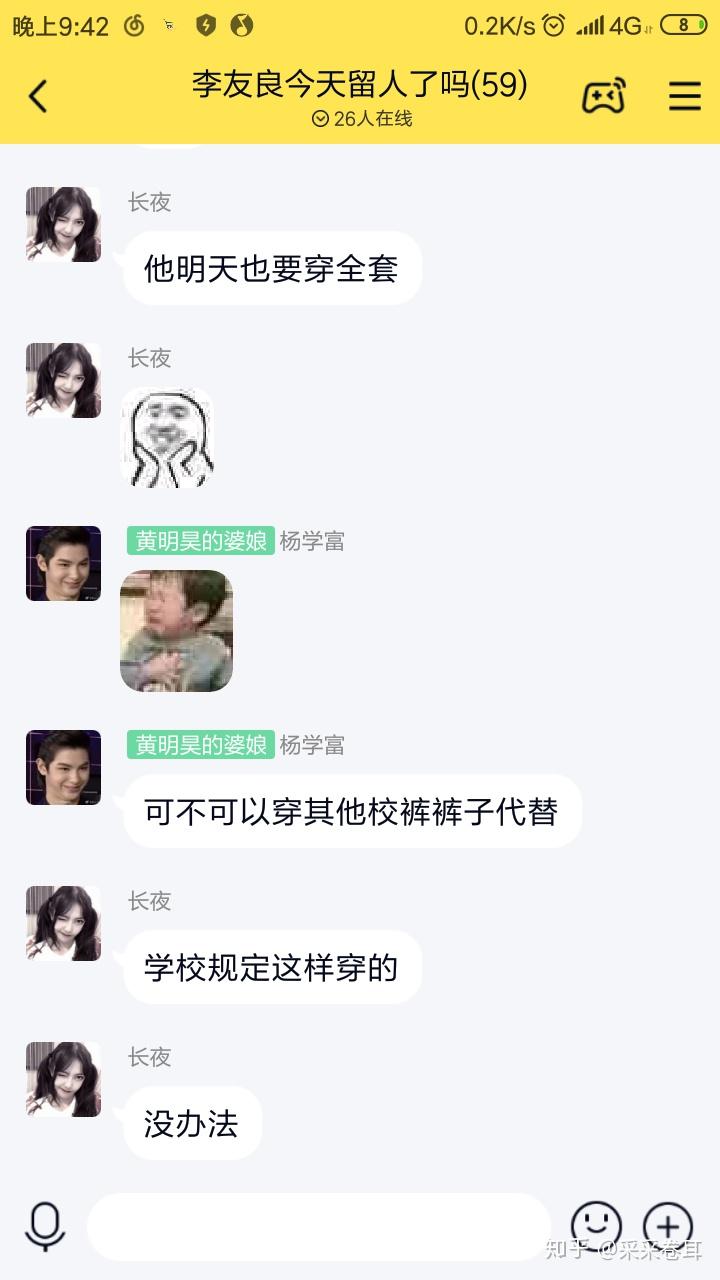
Task: Open the emoji smiley picker
Action: pyautogui.click(x=596, y=1226)
